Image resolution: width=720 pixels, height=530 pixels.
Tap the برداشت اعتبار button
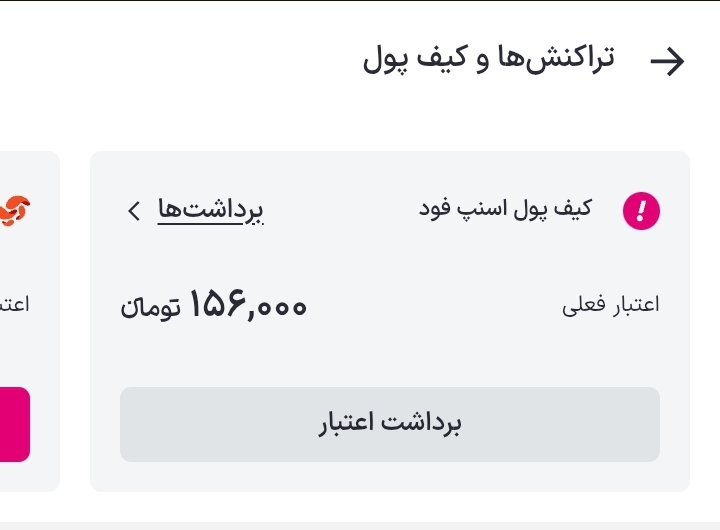390,424
